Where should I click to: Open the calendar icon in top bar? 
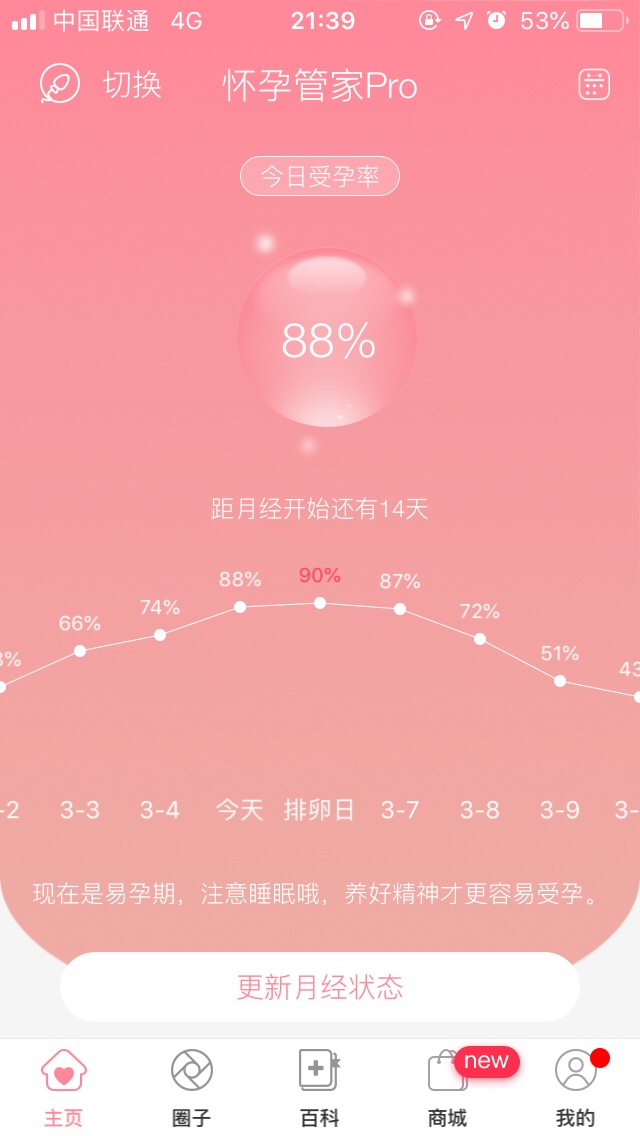(x=594, y=85)
